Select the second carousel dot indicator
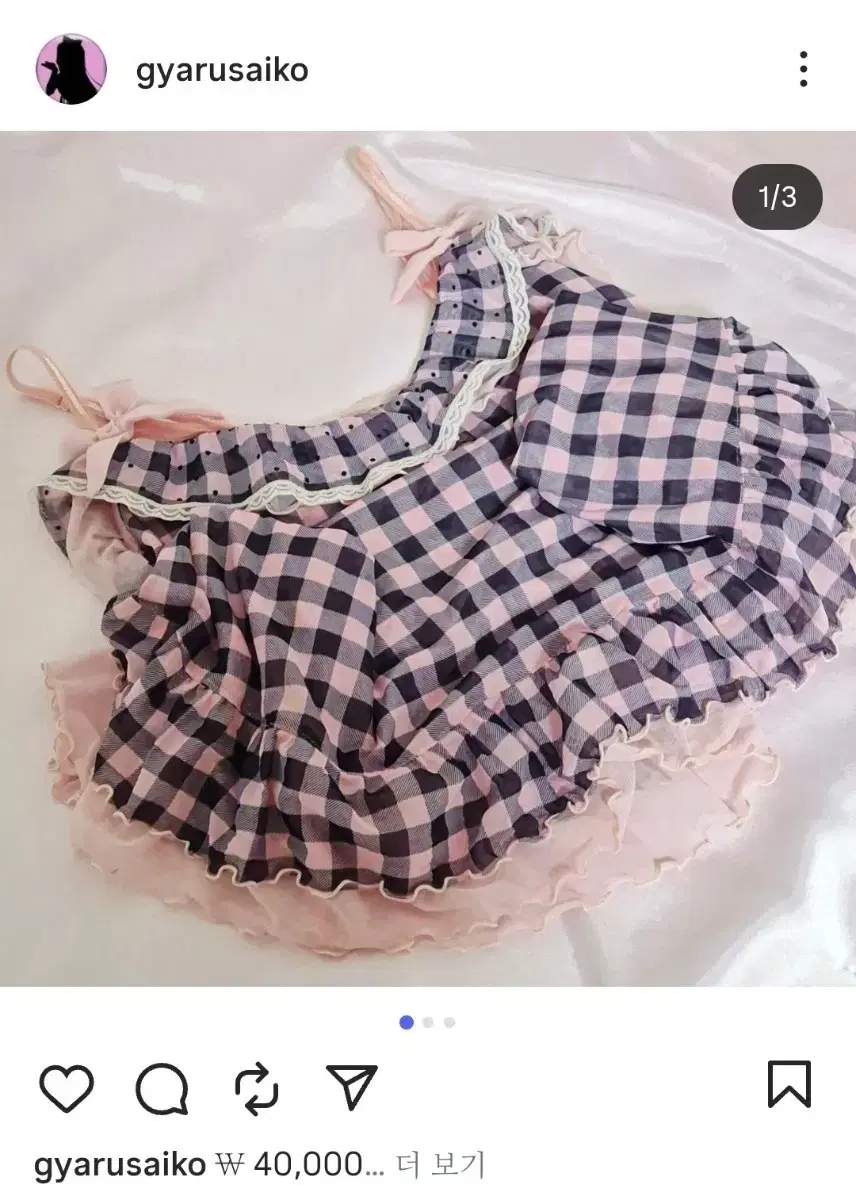856x1200 pixels. click(x=428, y=1023)
